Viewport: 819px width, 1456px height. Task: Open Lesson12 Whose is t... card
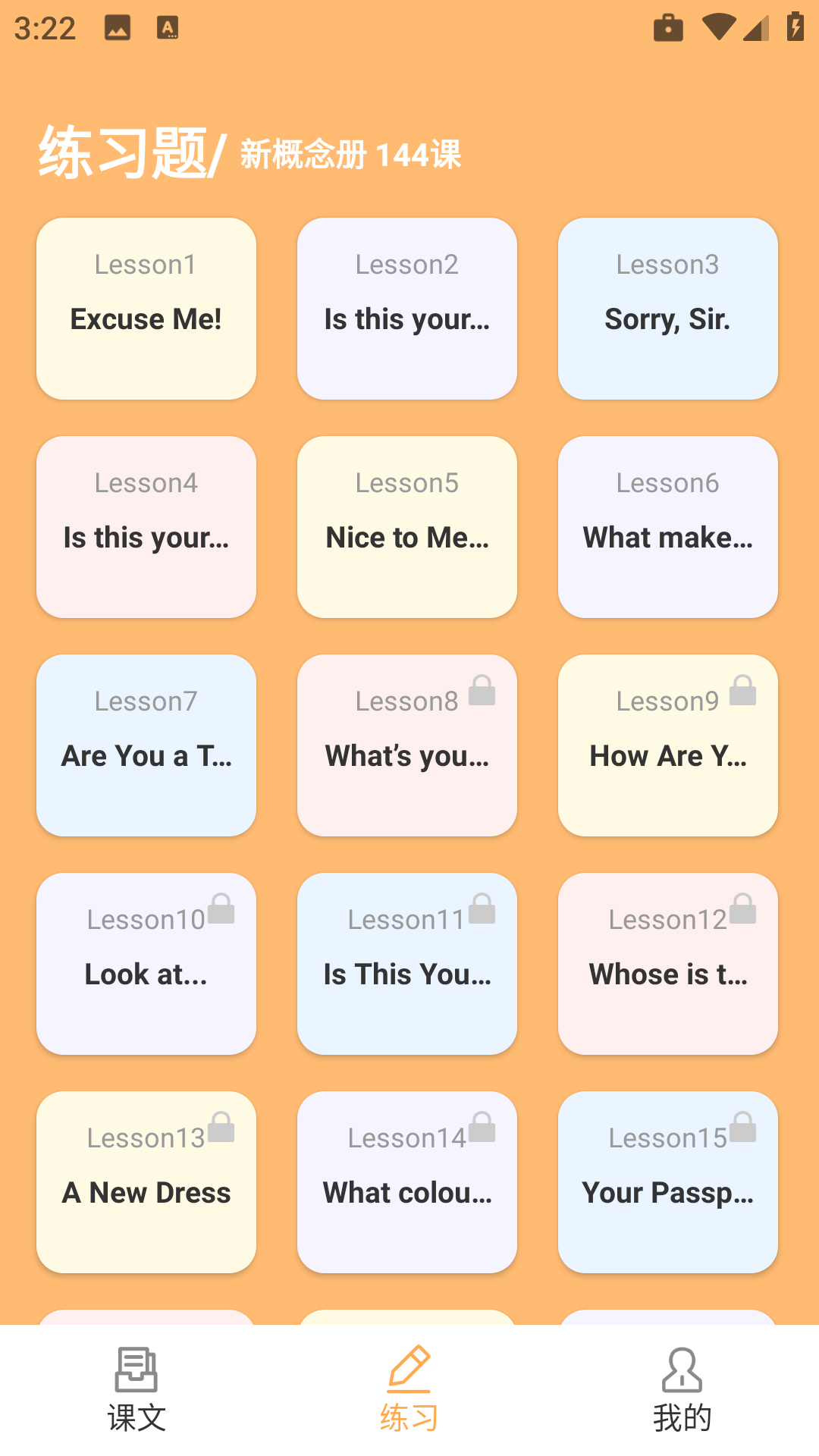[x=668, y=964]
